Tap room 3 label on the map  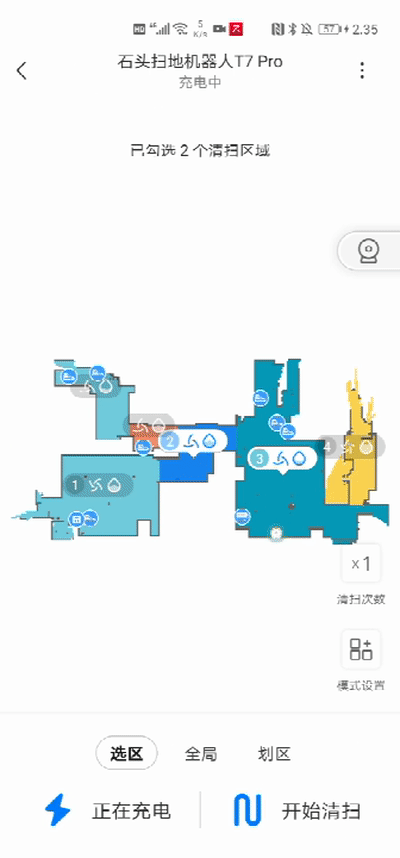(x=283, y=458)
